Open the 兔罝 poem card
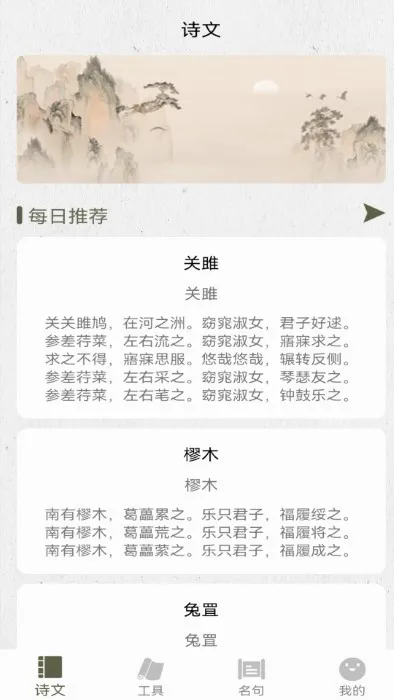This screenshot has width=394, height=700. (x=201, y=617)
